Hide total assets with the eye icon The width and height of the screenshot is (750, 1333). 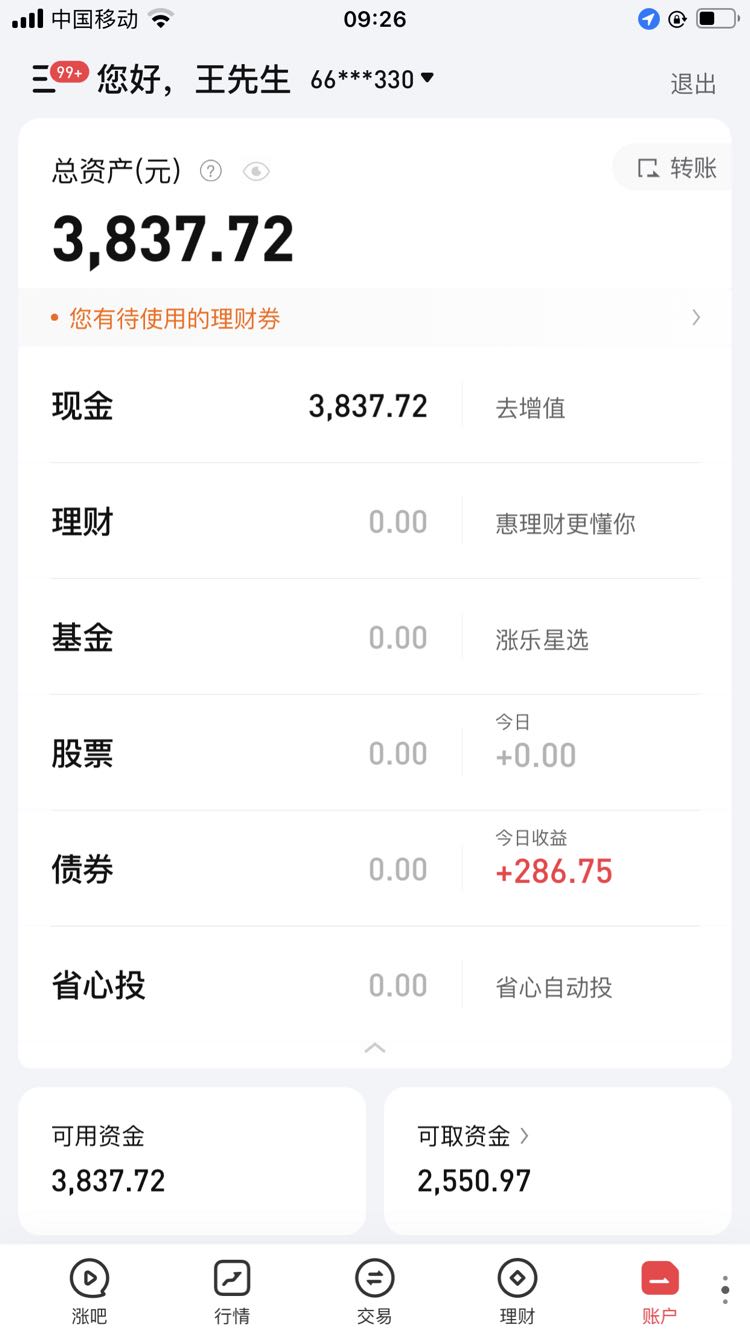[x=256, y=171]
